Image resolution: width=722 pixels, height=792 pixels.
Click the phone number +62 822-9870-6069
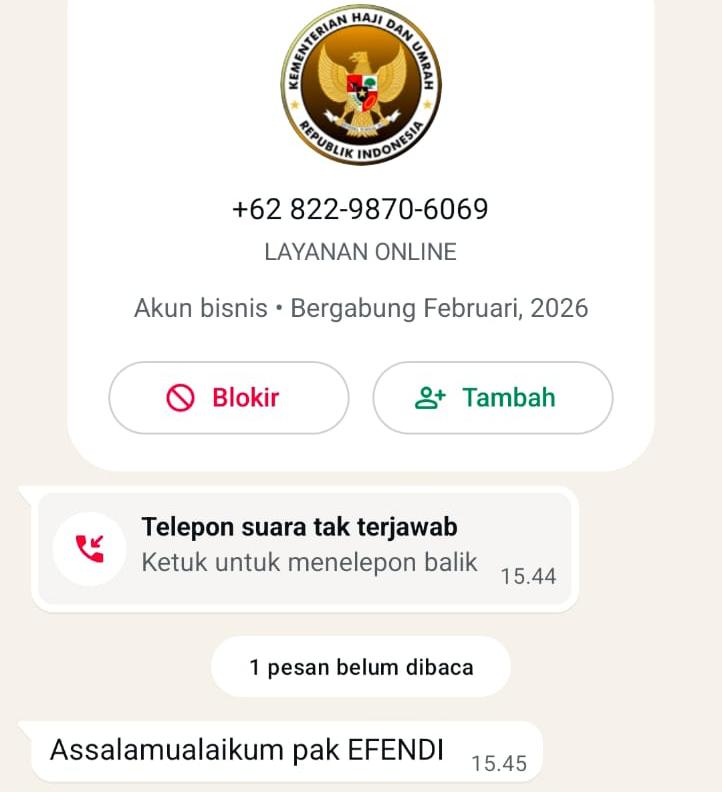tap(360, 209)
